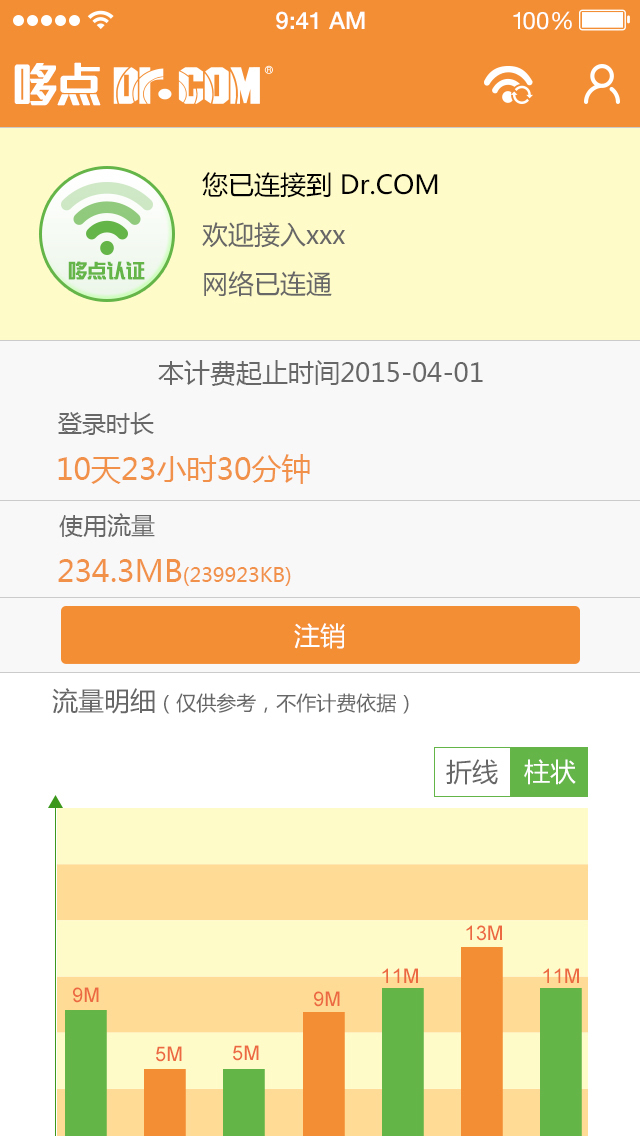This screenshot has width=640, height=1136.
Task: Open the user profile icon
Action: coord(602,85)
